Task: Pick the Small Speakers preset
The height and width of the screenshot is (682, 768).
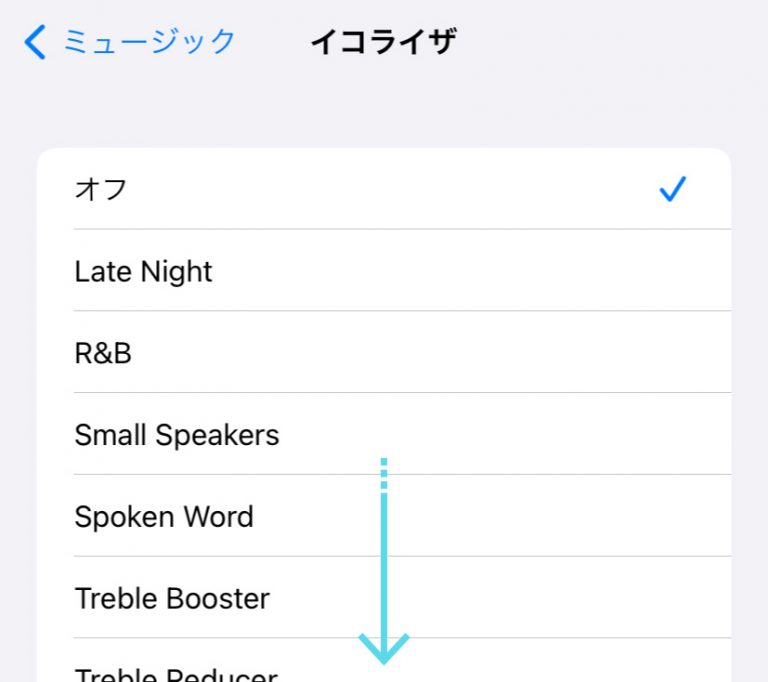Action: pyautogui.click(x=384, y=434)
